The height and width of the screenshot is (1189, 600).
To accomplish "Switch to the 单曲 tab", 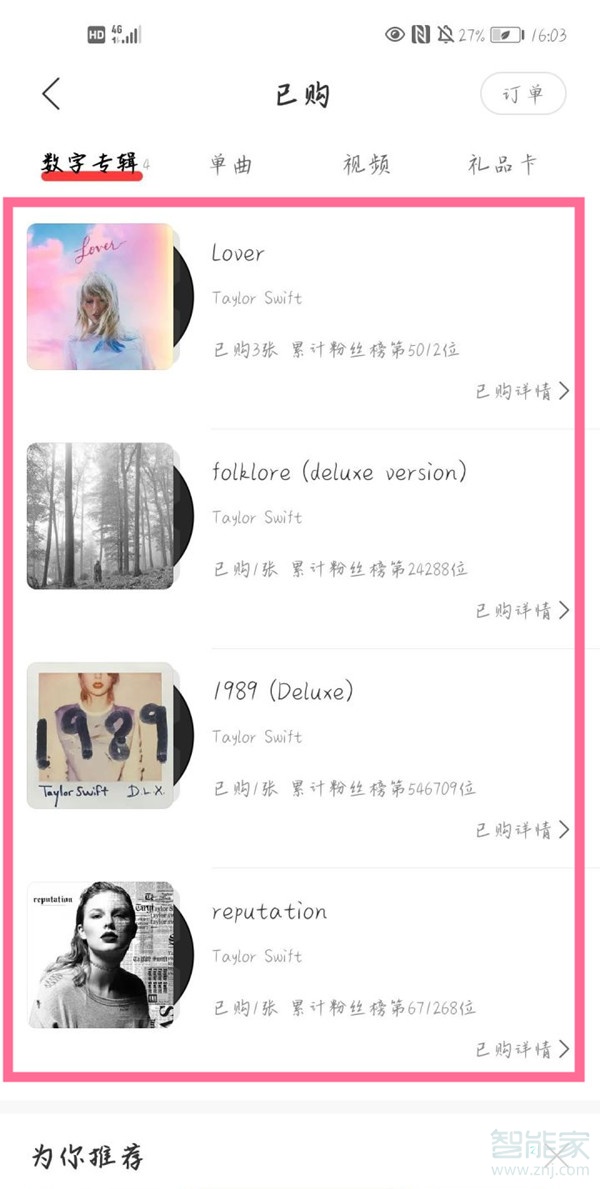I will [x=231, y=165].
